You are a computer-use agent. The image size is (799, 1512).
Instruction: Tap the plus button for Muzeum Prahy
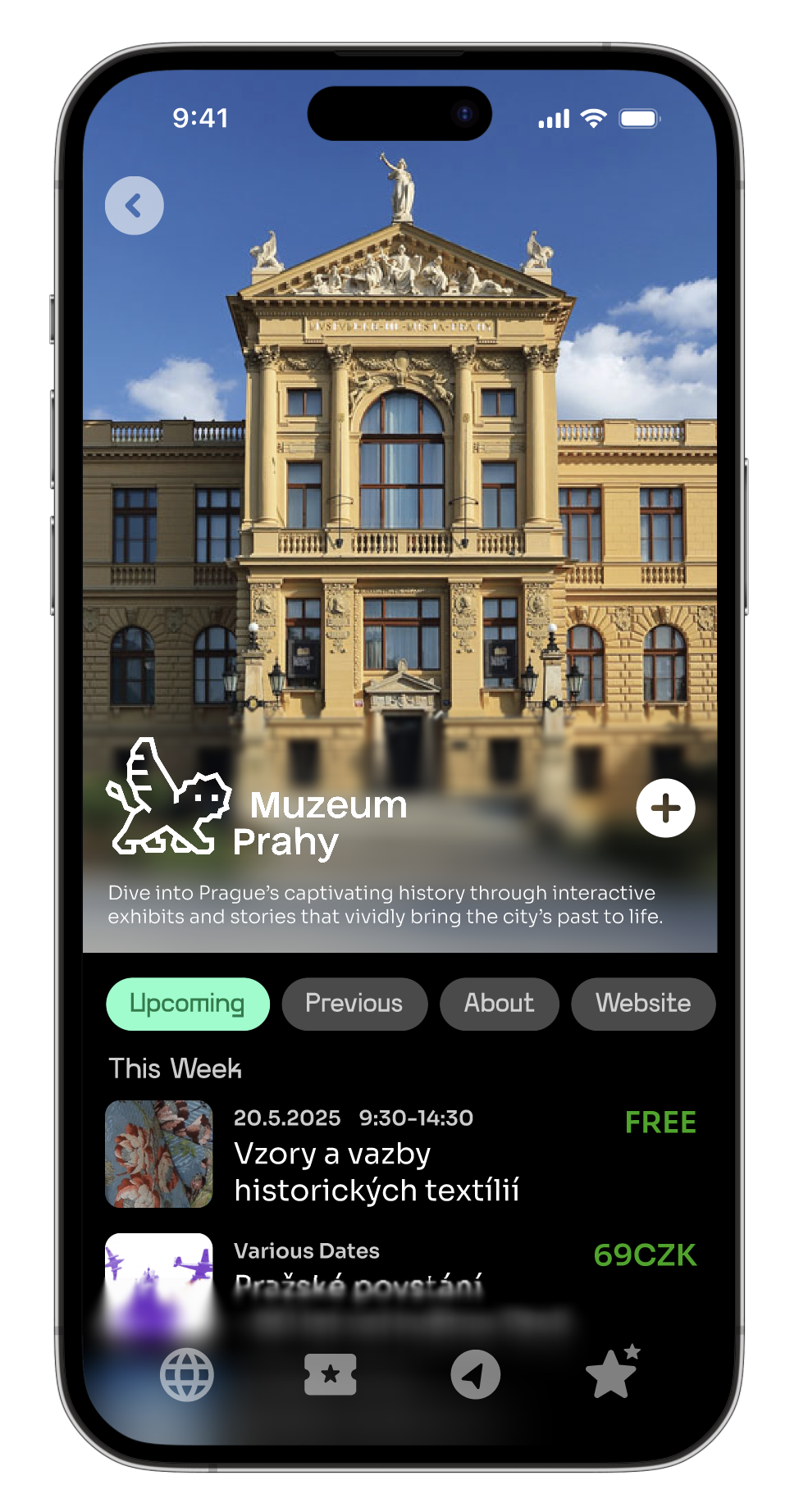pos(665,808)
